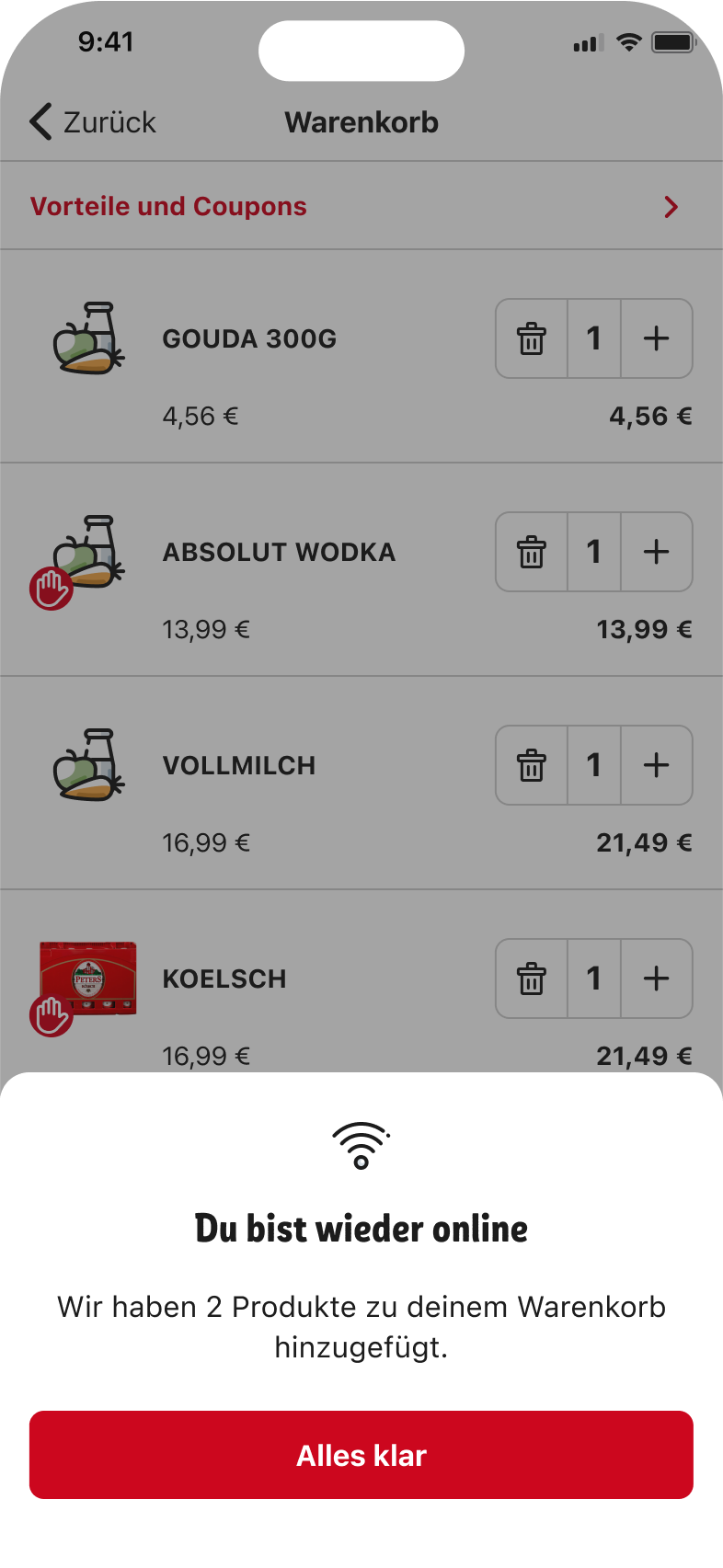Confirm the dialog with Alles klar
Viewport: 723px width, 1568px height.
361,1455
